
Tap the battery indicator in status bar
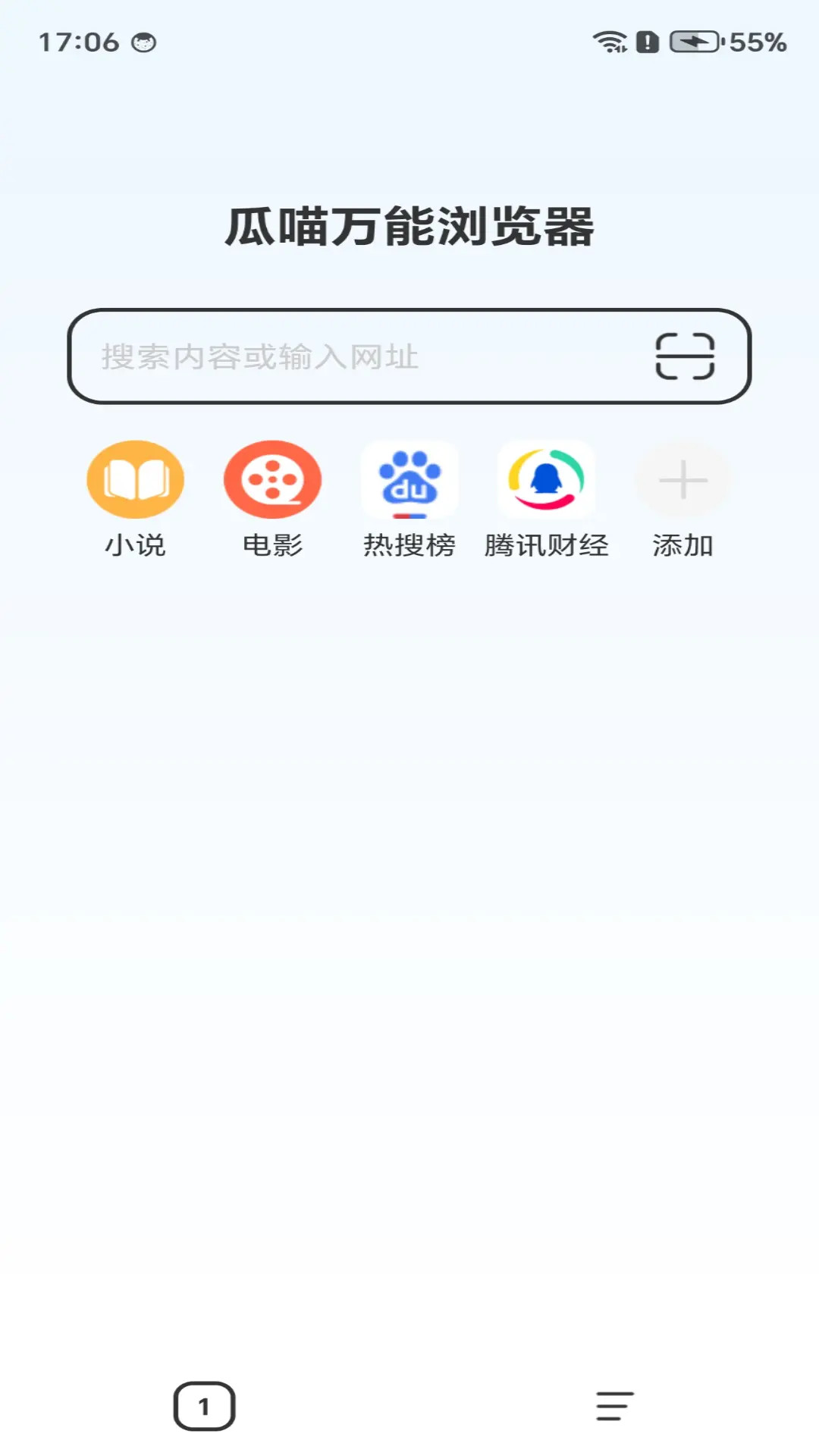tap(693, 42)
